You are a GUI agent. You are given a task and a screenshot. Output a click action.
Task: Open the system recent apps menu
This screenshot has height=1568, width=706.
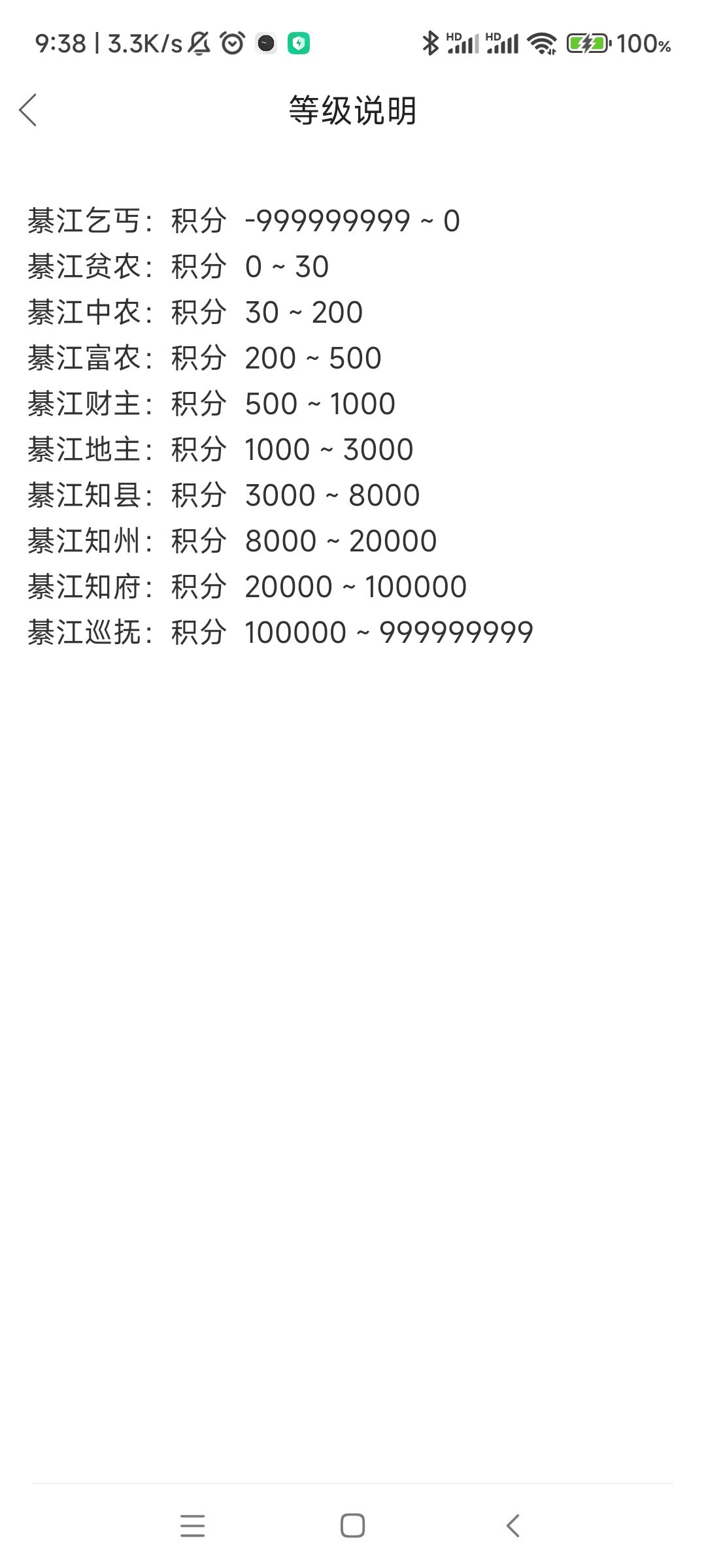coord(192,1526)
